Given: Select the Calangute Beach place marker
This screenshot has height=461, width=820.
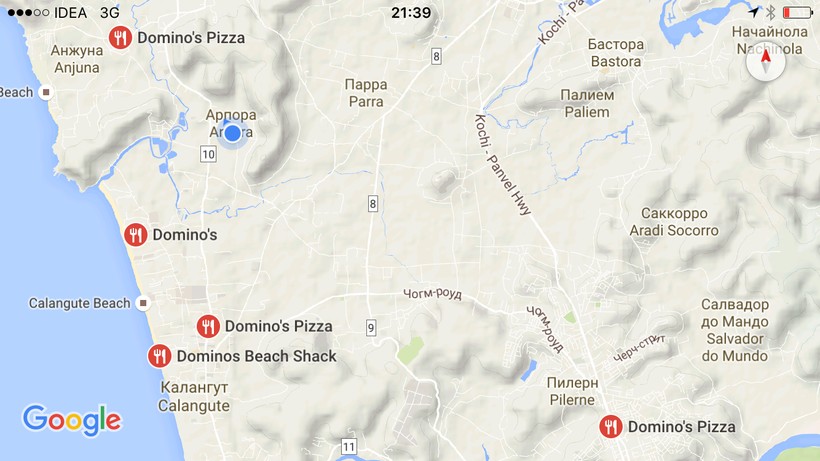Looking at the screenshot, I should pyautogui.click(x=144, y=303).
